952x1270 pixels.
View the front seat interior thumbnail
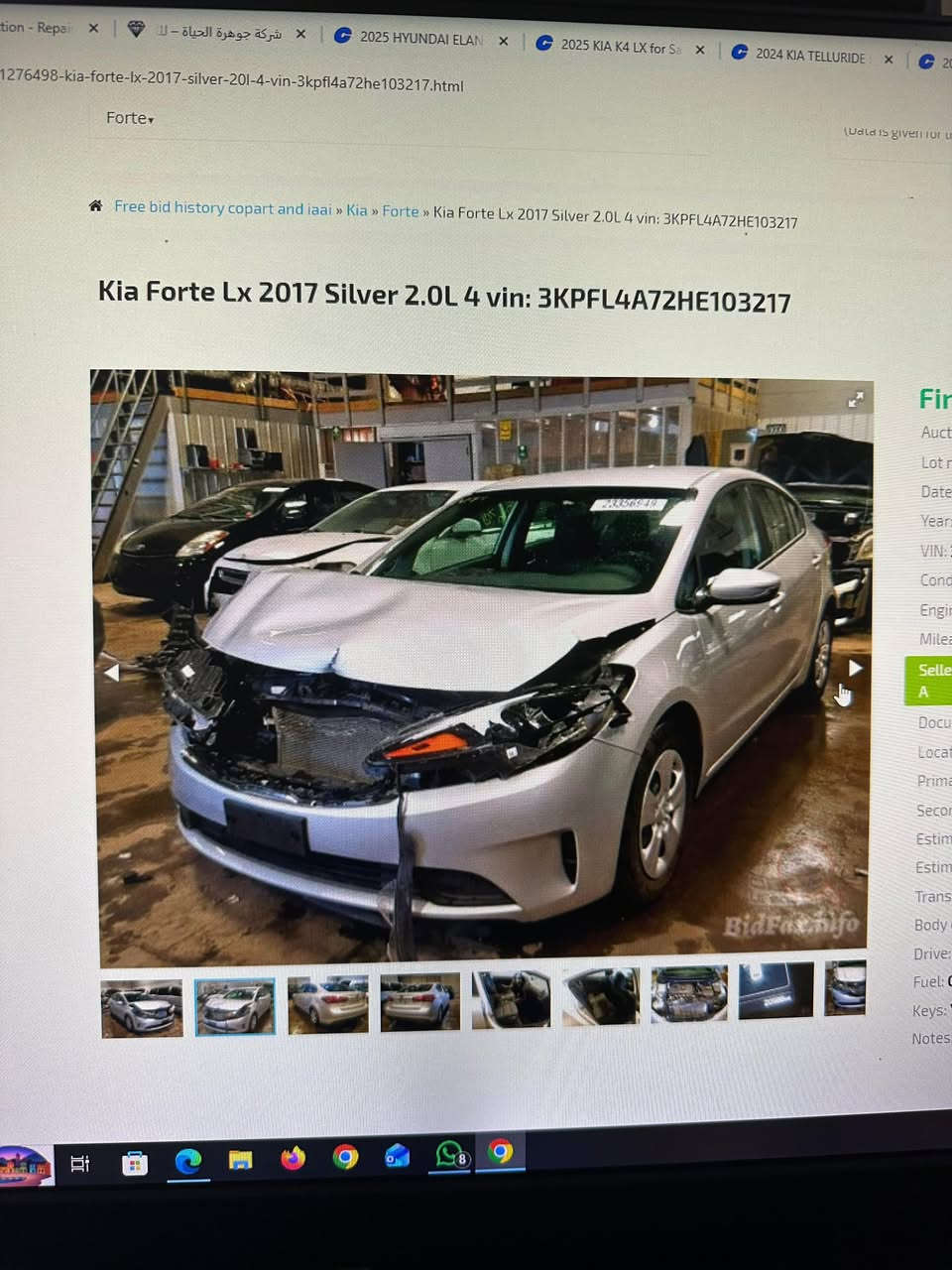(512, 997)
